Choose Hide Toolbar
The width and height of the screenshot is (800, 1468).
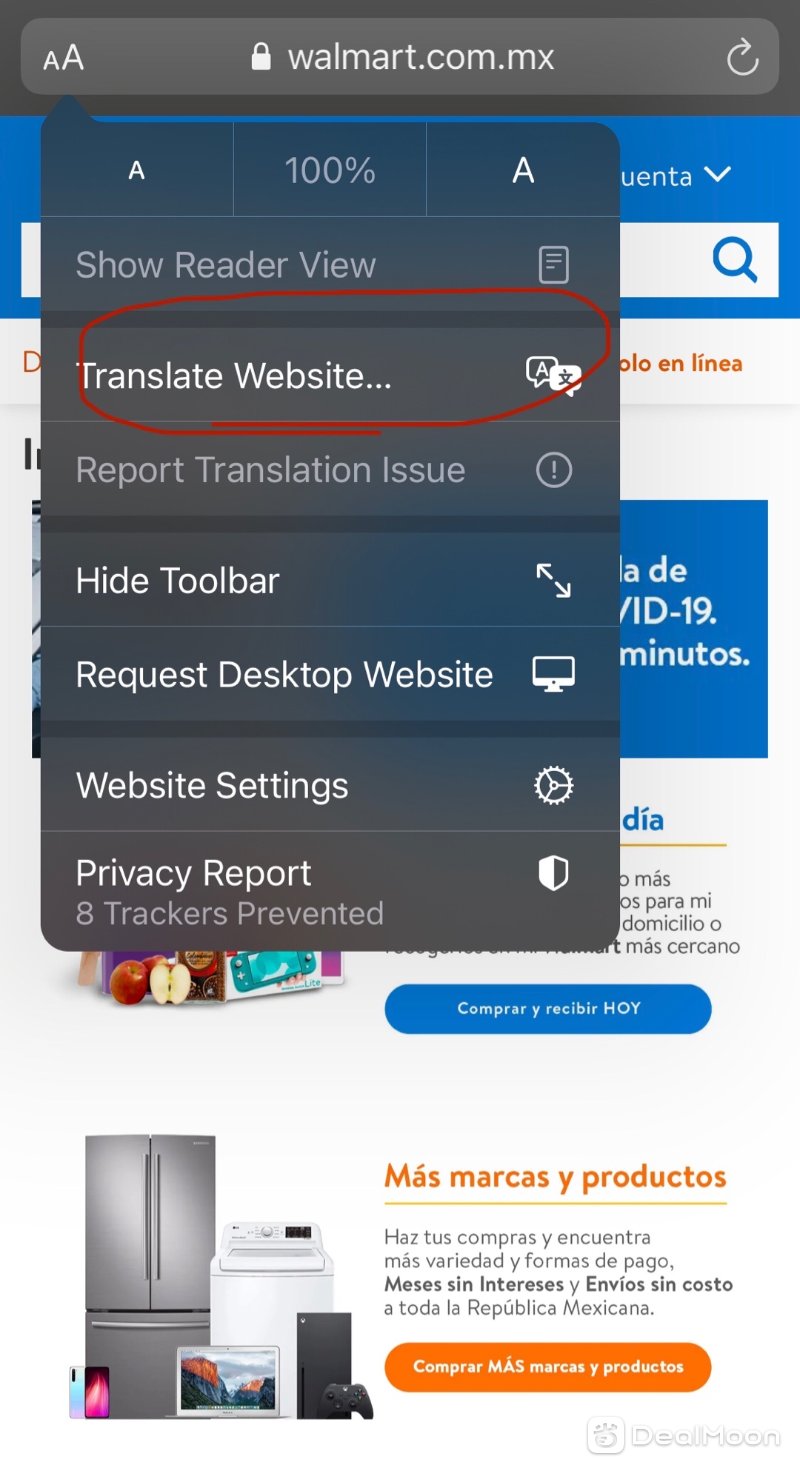(330, 580)
